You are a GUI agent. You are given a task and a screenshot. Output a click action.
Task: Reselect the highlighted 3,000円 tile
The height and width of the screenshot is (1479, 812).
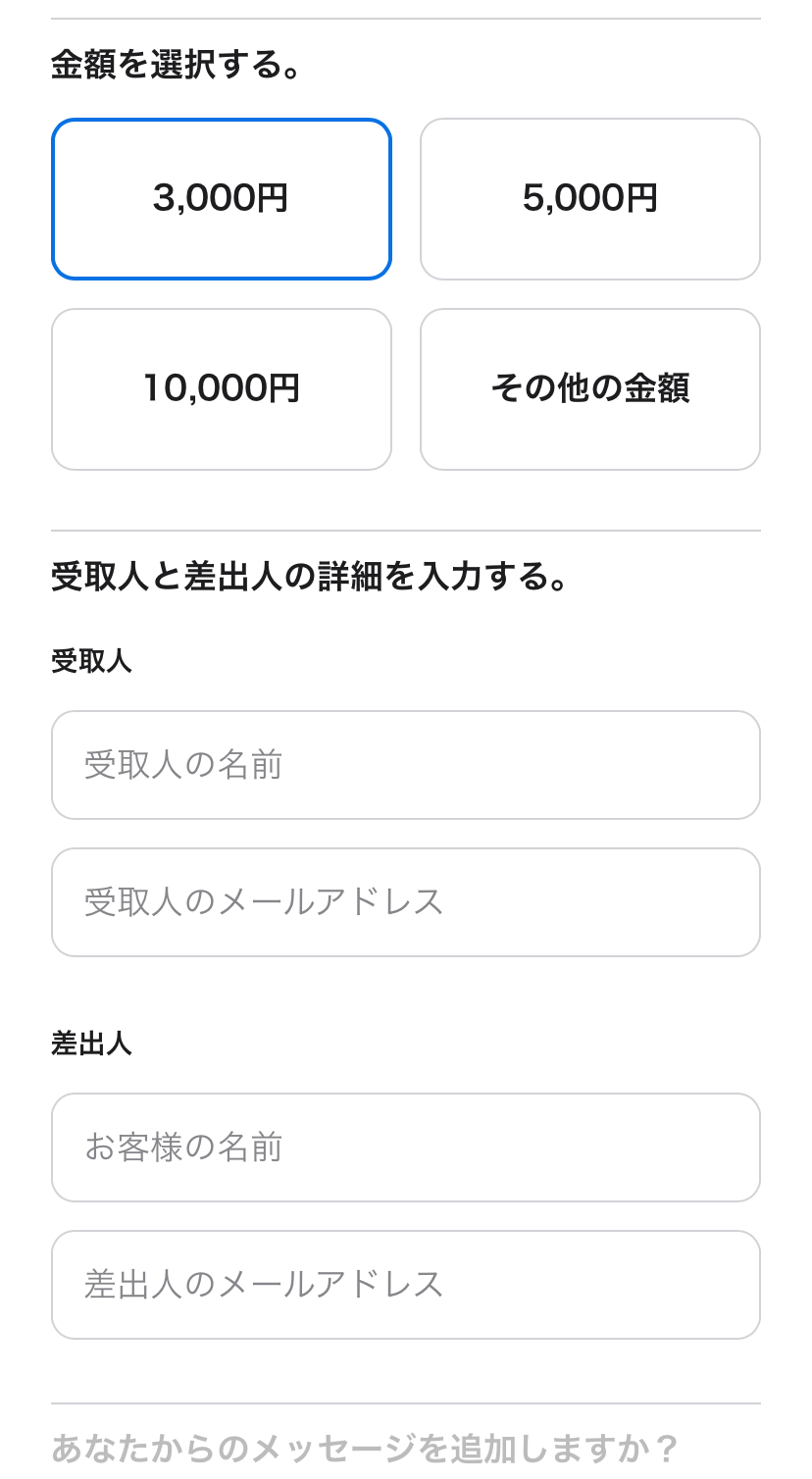[x=221, y=197]
